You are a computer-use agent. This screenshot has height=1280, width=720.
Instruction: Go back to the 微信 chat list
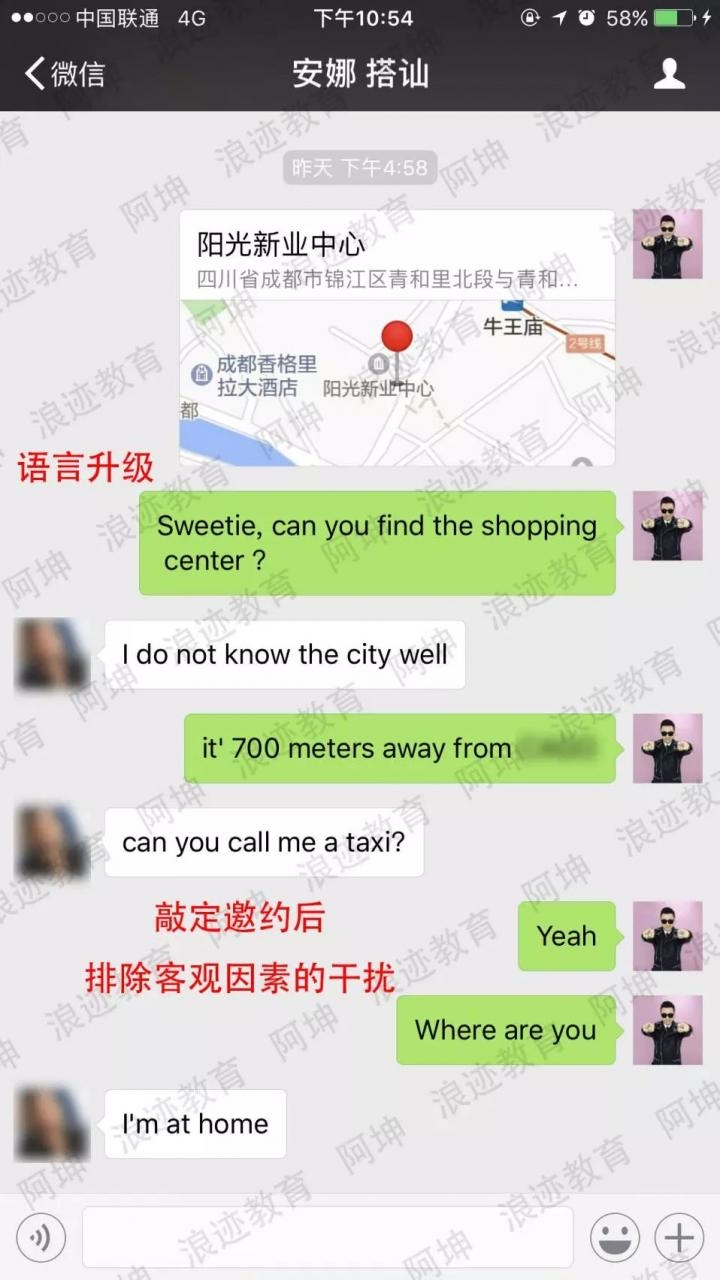pos(64,73)
